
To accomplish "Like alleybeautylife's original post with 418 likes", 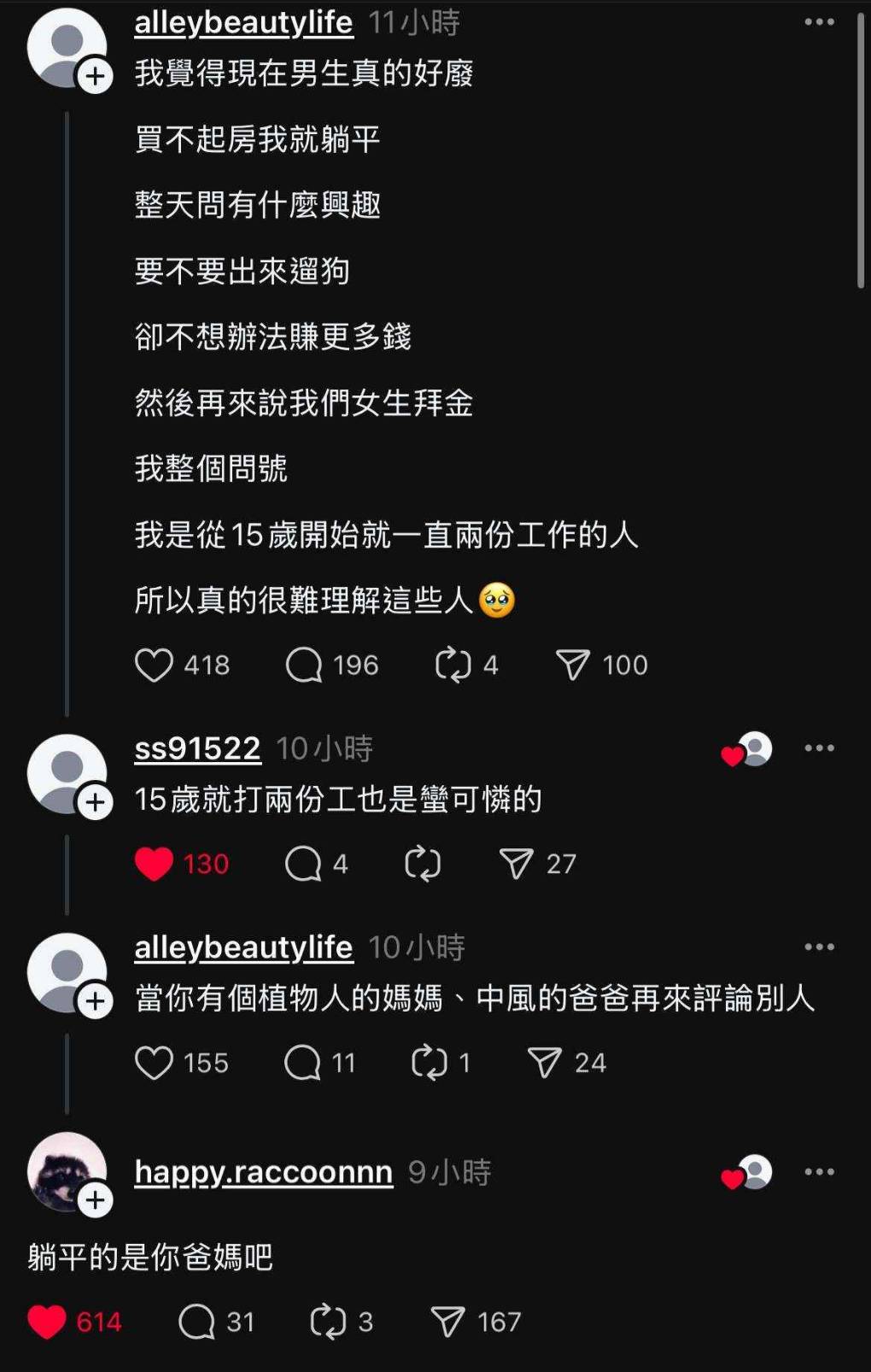I will (x=154, y=665).
